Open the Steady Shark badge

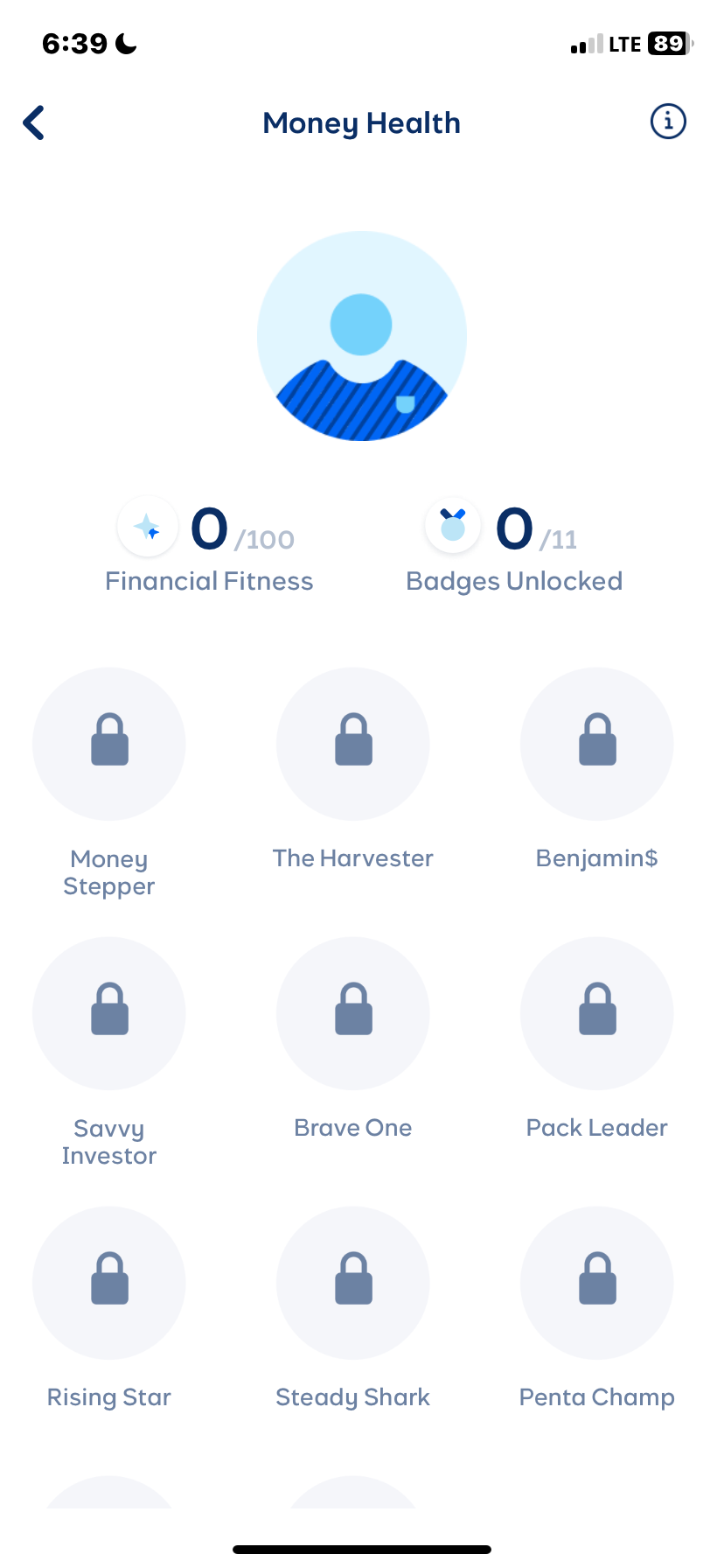352,1283
